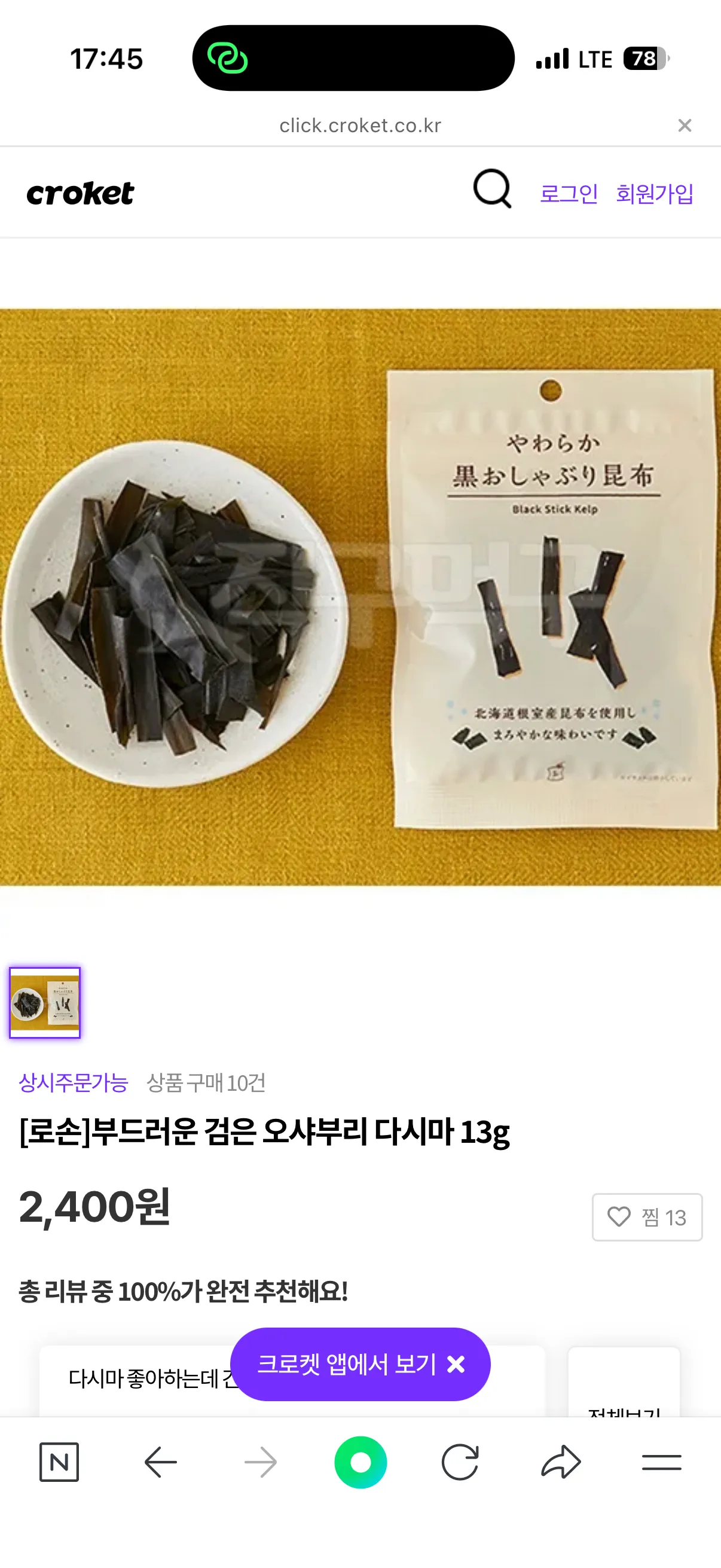721x1568 pixels.
Task: Tap the click.croket.co.kr address bar
Action: tap(360, 126)
